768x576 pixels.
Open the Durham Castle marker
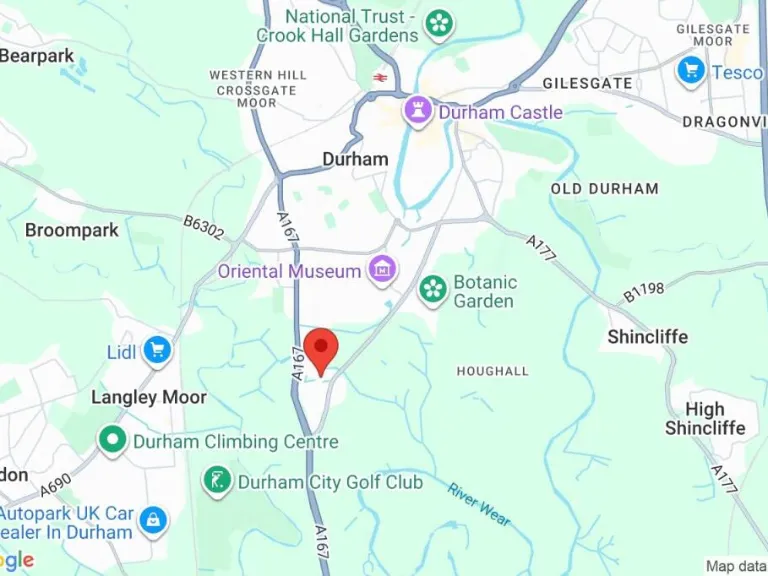point(417,111)
